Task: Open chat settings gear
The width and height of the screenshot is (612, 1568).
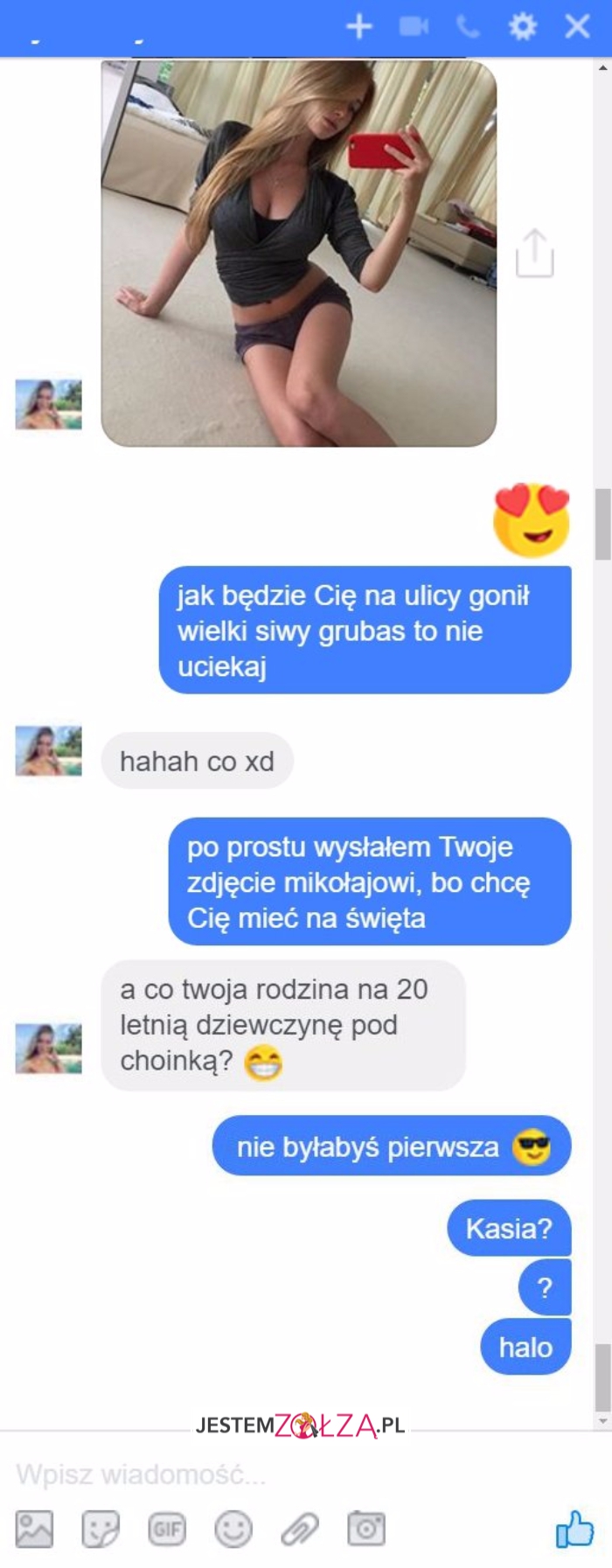Action: pyautogui.click(x=523, y=27)
